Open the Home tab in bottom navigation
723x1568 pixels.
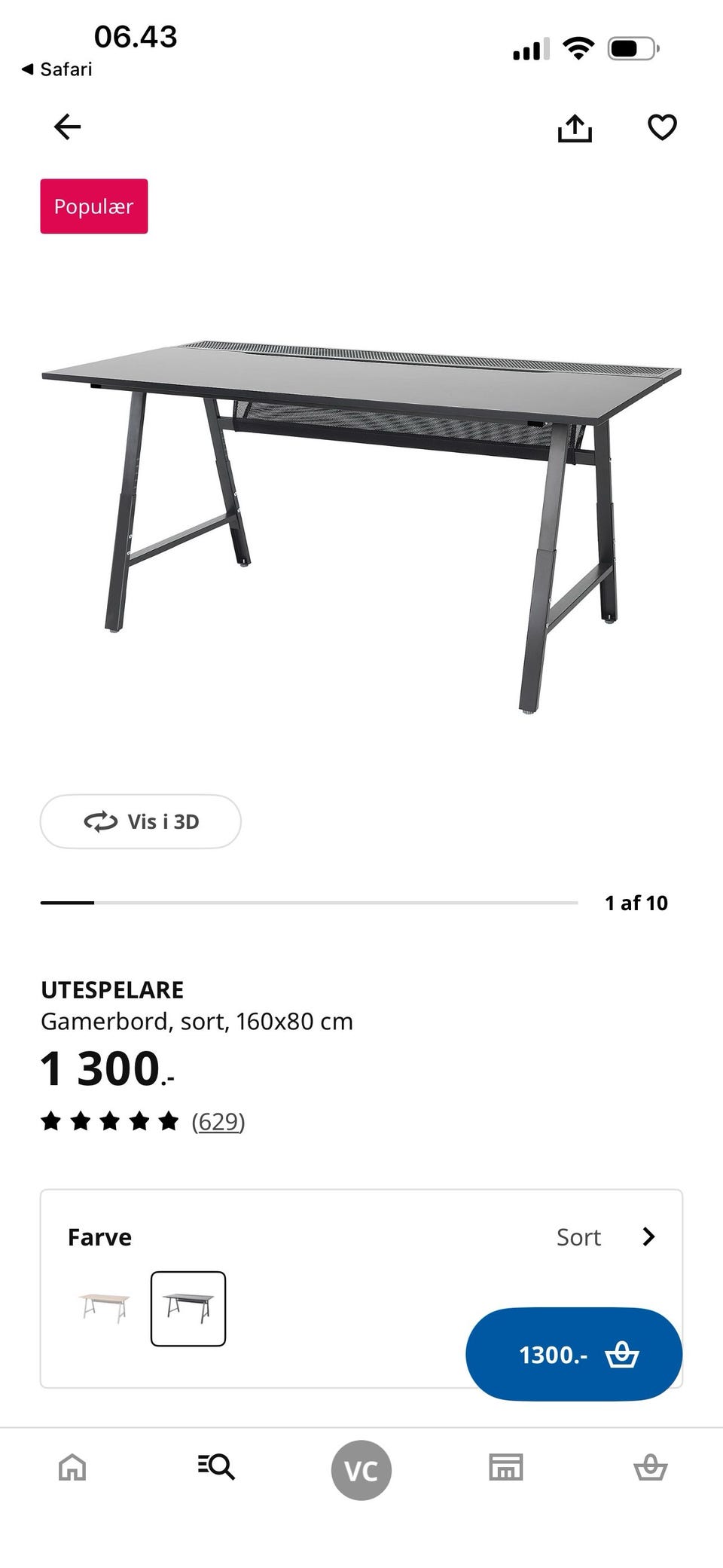coord(72,1468)
